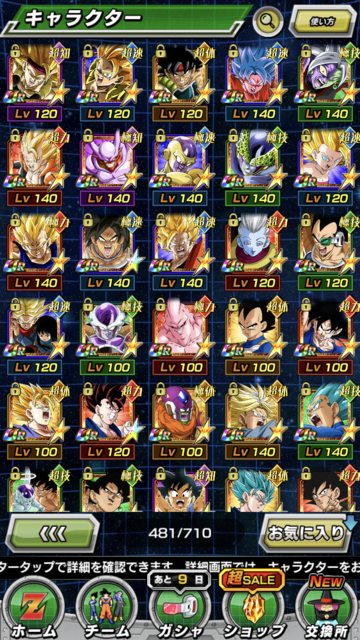Open the お気に入り favorites filter

(x=306, y=533)
